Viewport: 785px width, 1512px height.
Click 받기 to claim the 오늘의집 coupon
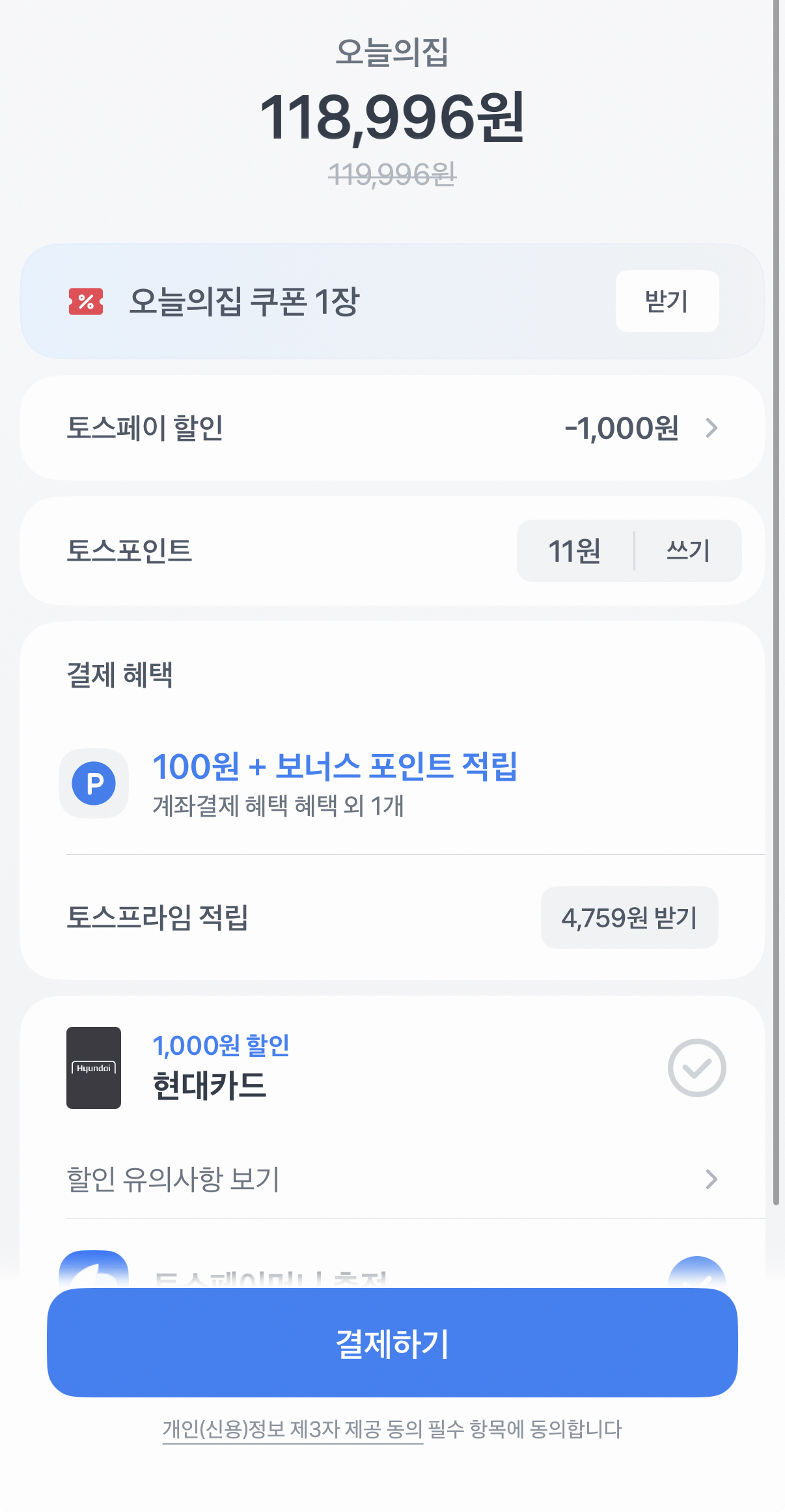(x=667, y=300)
